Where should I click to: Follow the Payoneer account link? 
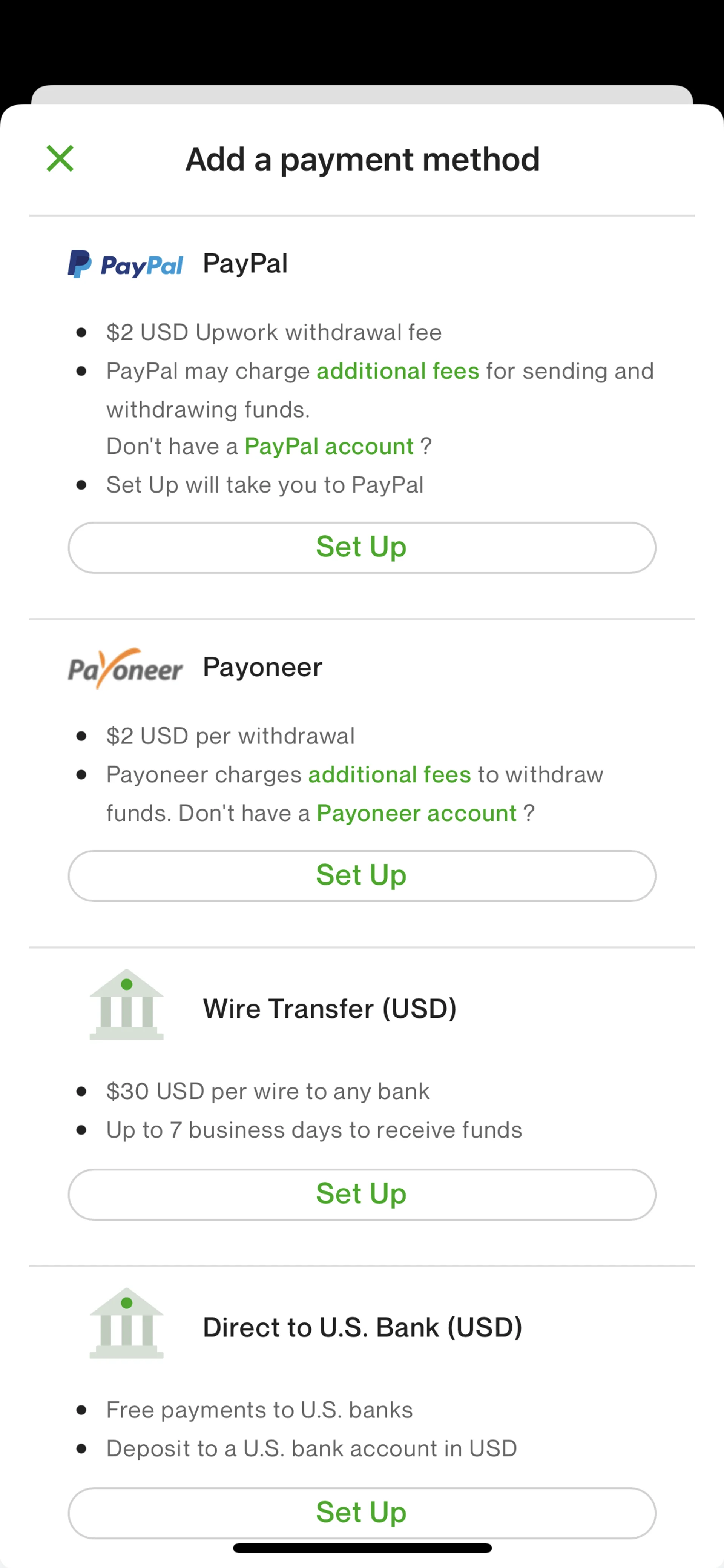coord(417,814)
